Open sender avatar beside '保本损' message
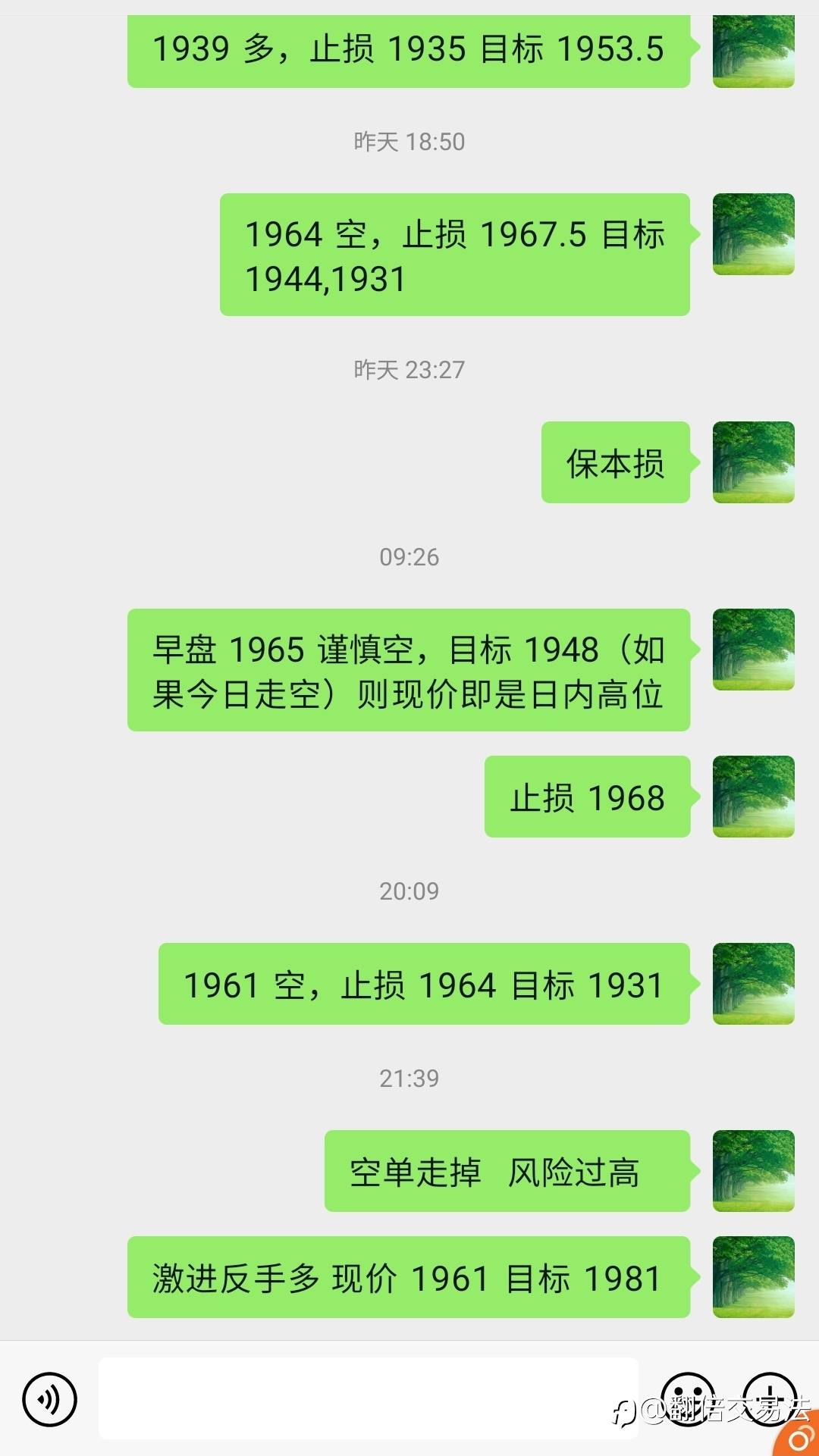 tap(753, 462)
